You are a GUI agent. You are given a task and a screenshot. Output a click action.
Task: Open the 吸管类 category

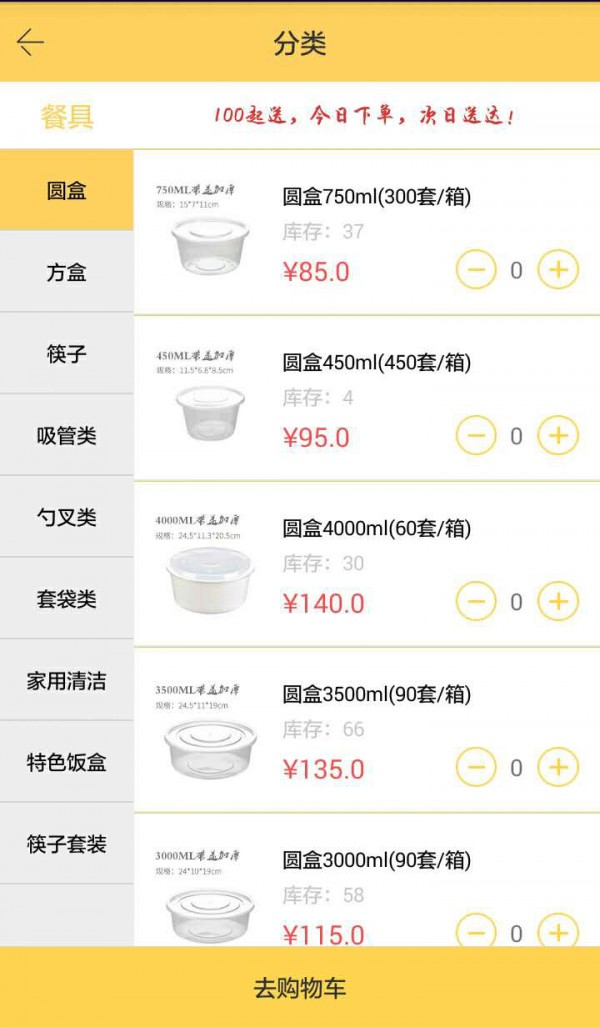66,436
